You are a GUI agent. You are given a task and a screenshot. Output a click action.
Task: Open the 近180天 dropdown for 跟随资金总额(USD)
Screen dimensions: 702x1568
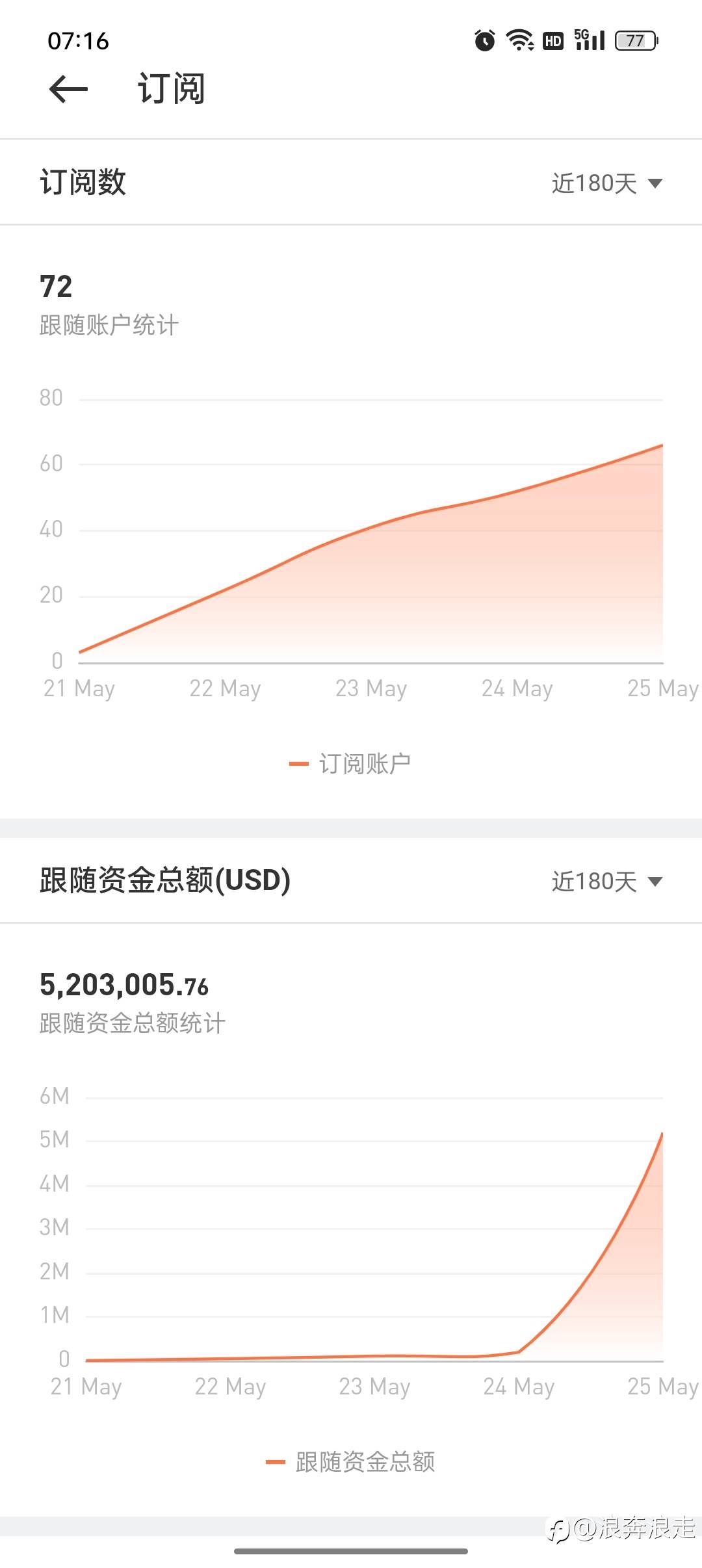(607, 882)
